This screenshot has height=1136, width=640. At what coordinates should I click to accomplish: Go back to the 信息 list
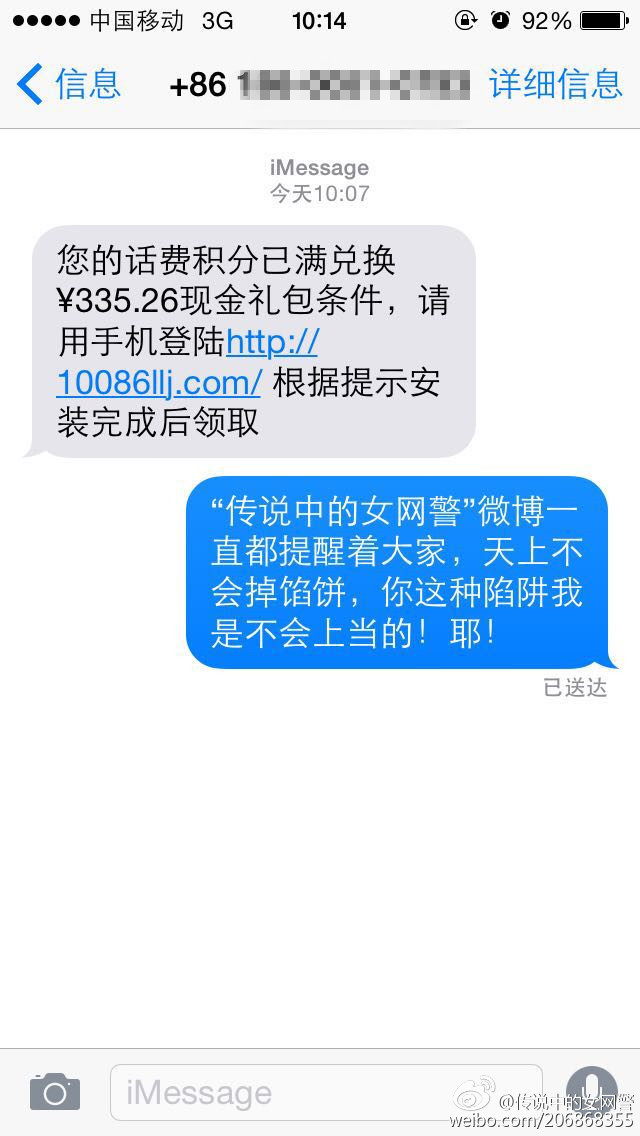pos(68,85)
